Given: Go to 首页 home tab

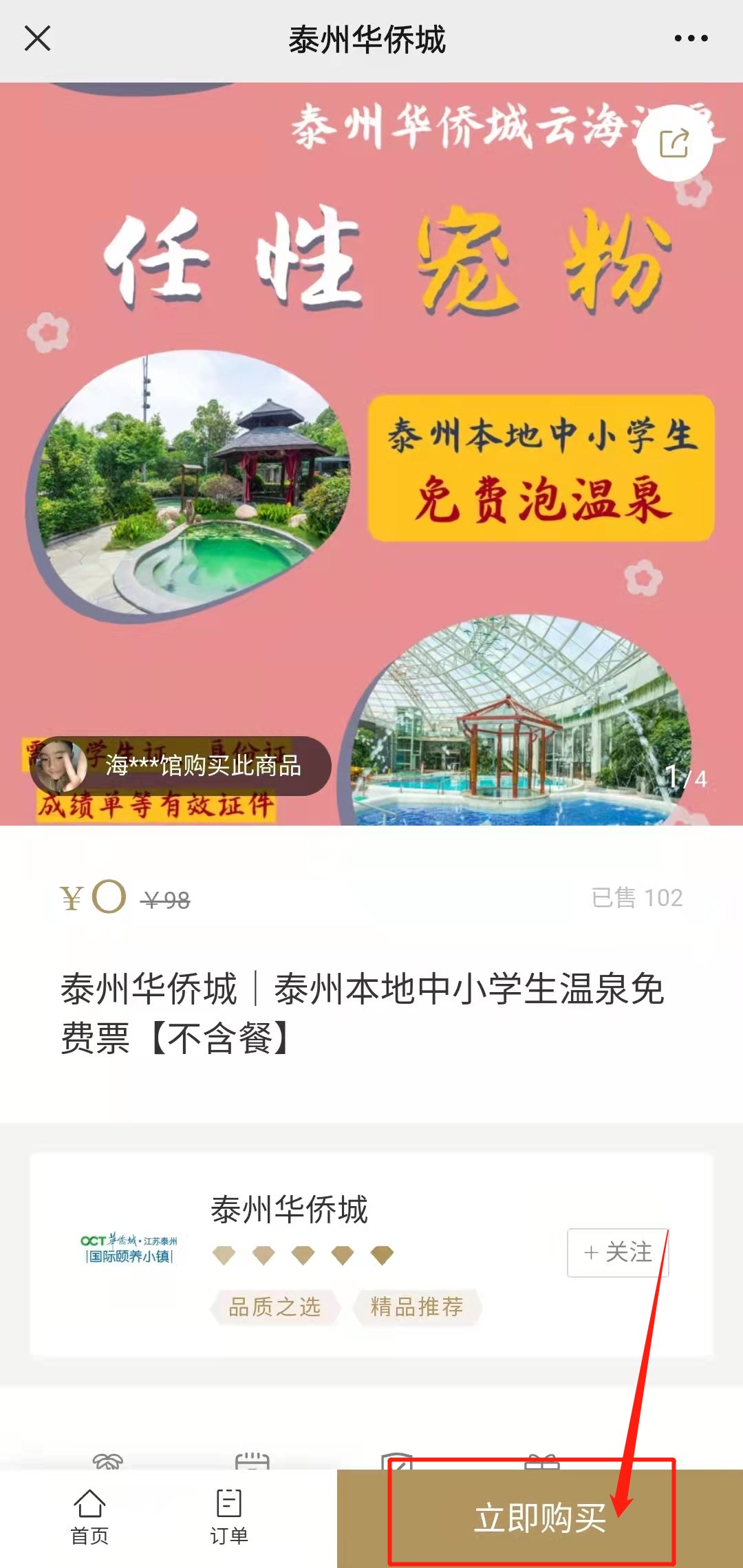Looking at the screenshot, I should pos(89,1517).
